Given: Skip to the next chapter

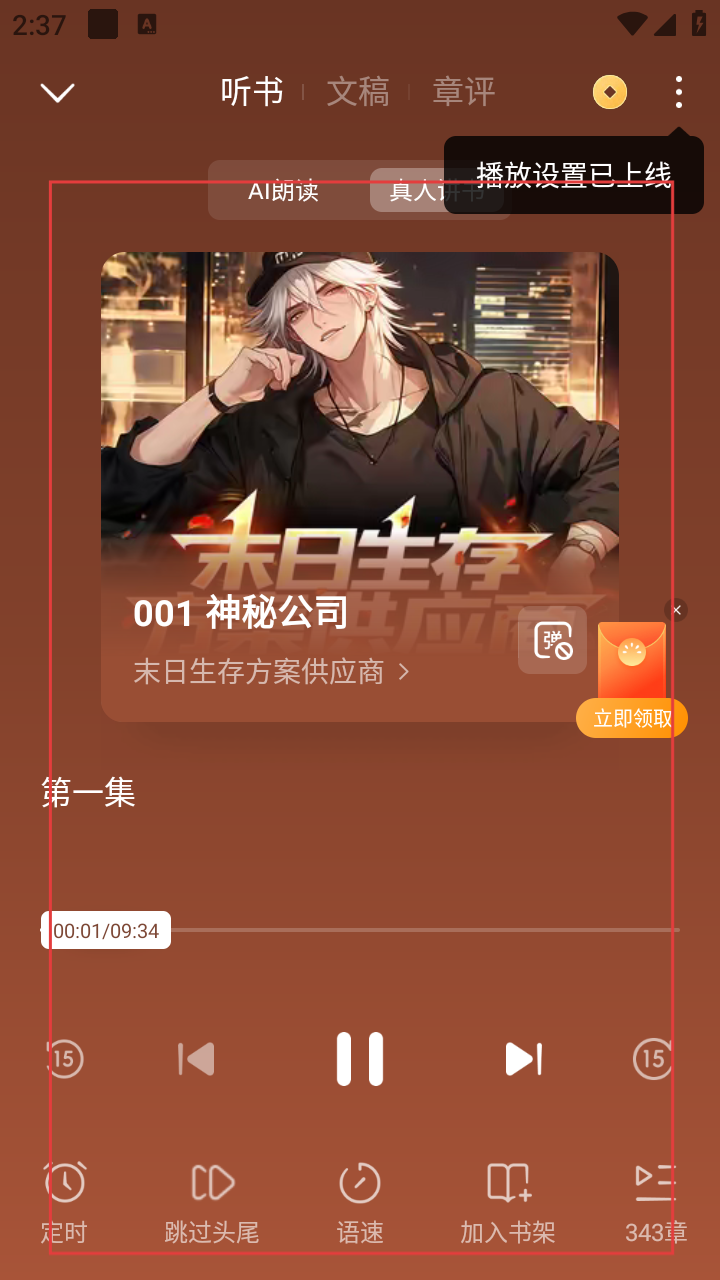Looking at the screenshot, I should (523, 1059).
